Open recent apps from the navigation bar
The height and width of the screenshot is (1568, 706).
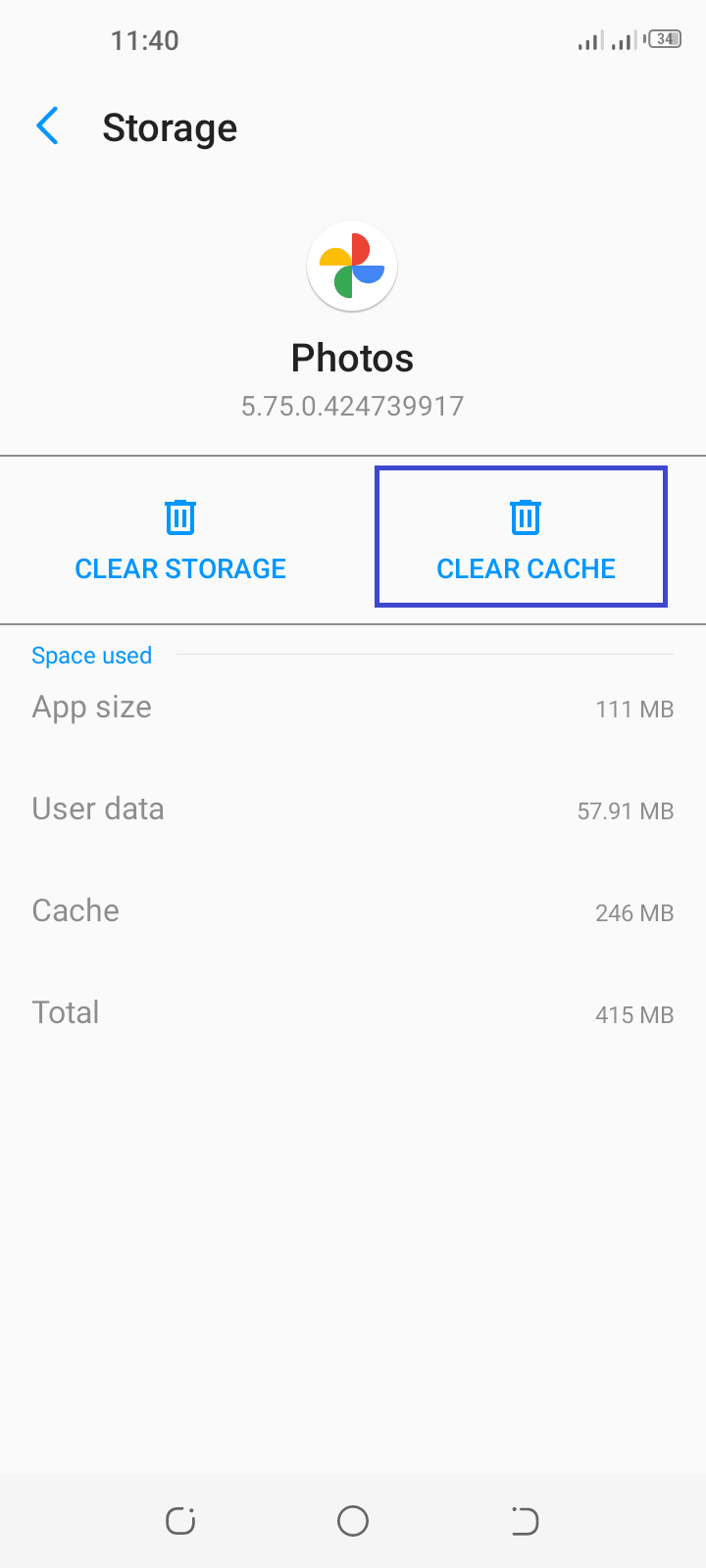click(180, 1521)
